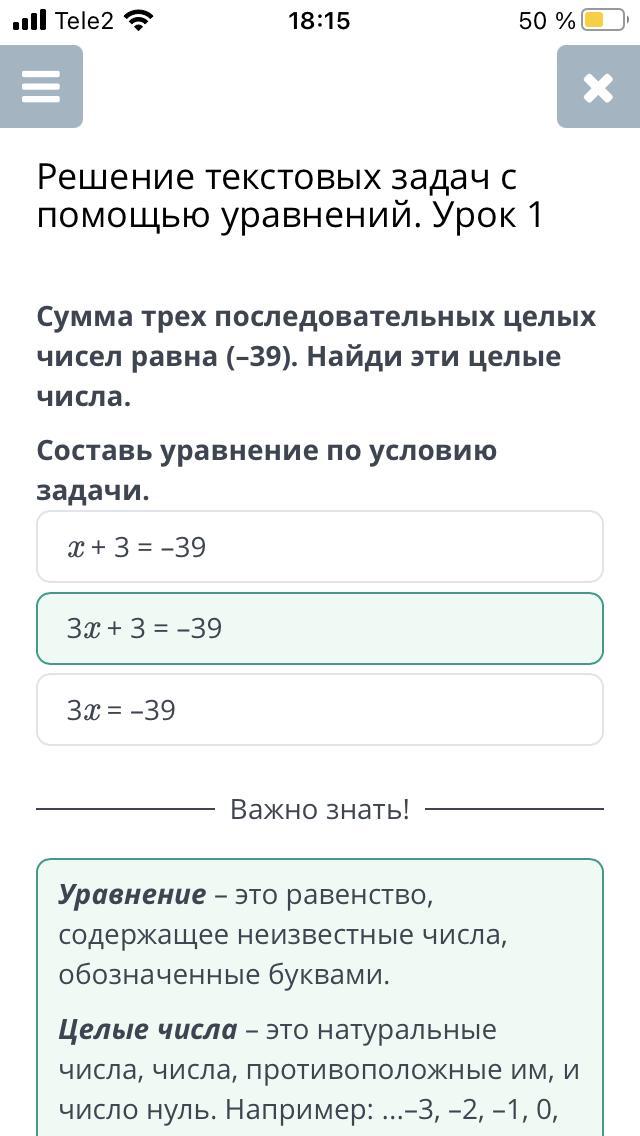This screenshot has height=1136, width=640.
Task: Open the hamburger menu
Action: click(x=41, y=87)
